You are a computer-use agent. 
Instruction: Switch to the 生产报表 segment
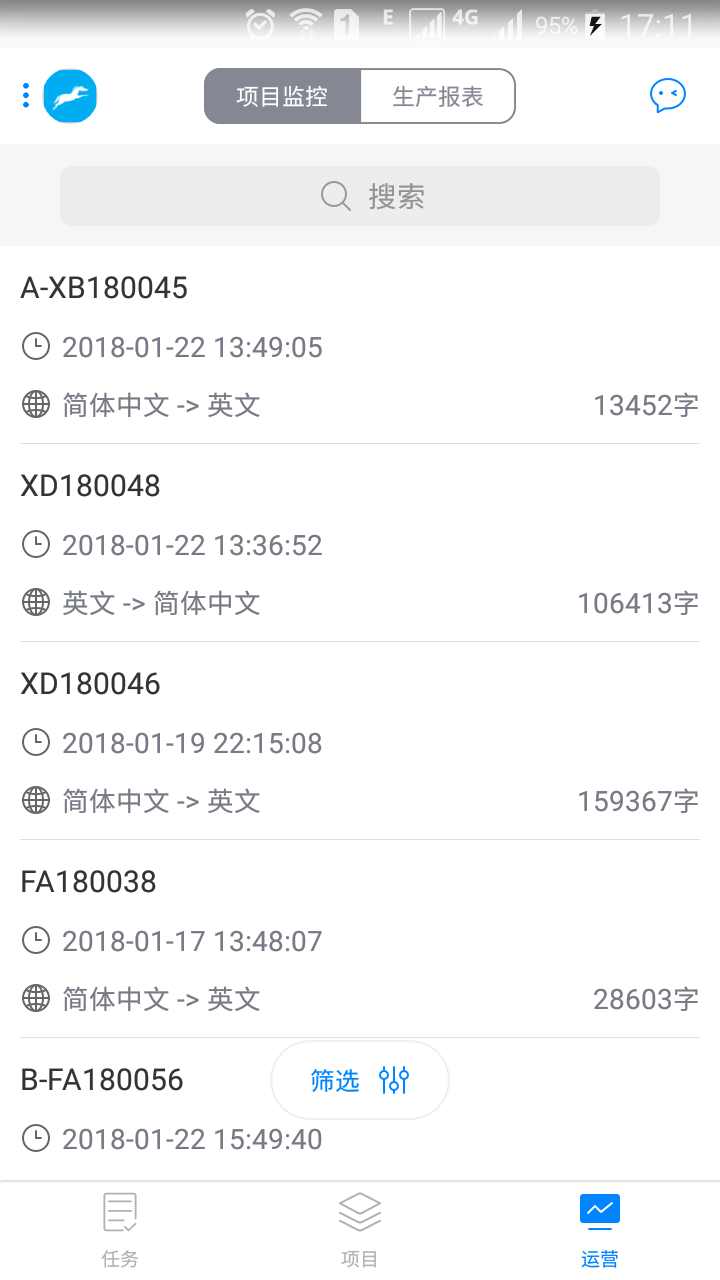[438, 96]
